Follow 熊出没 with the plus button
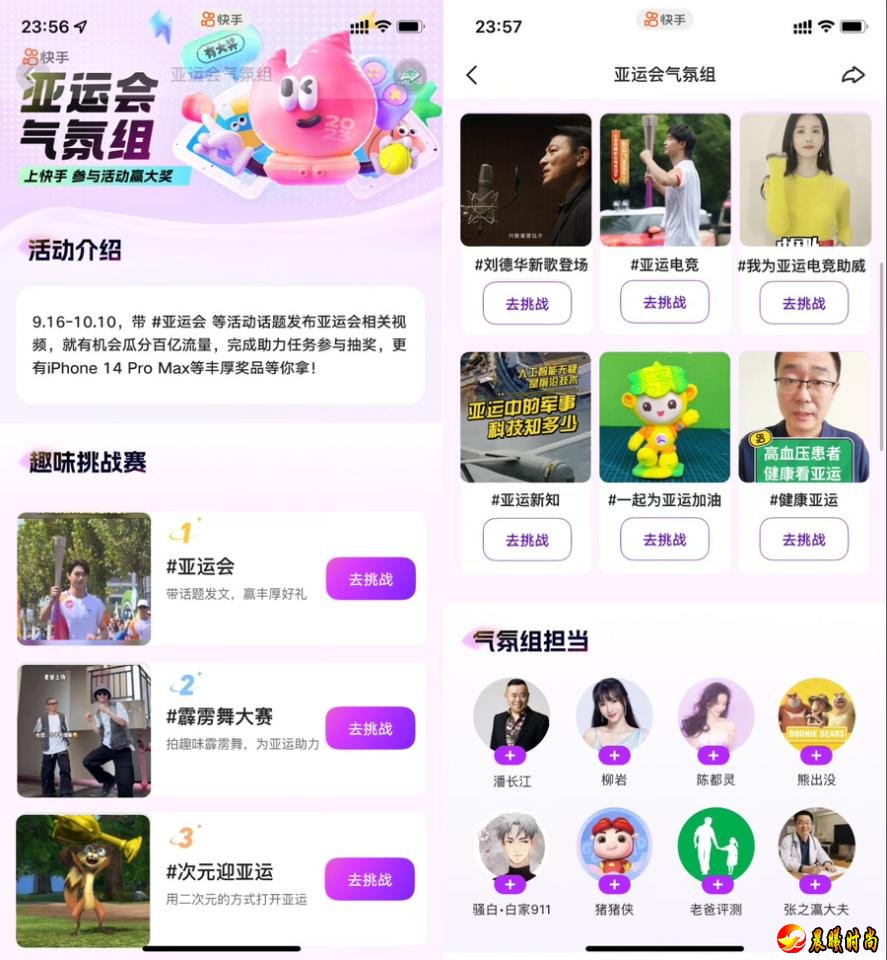Viewport: 887px width, 960px height. [816, 756]
